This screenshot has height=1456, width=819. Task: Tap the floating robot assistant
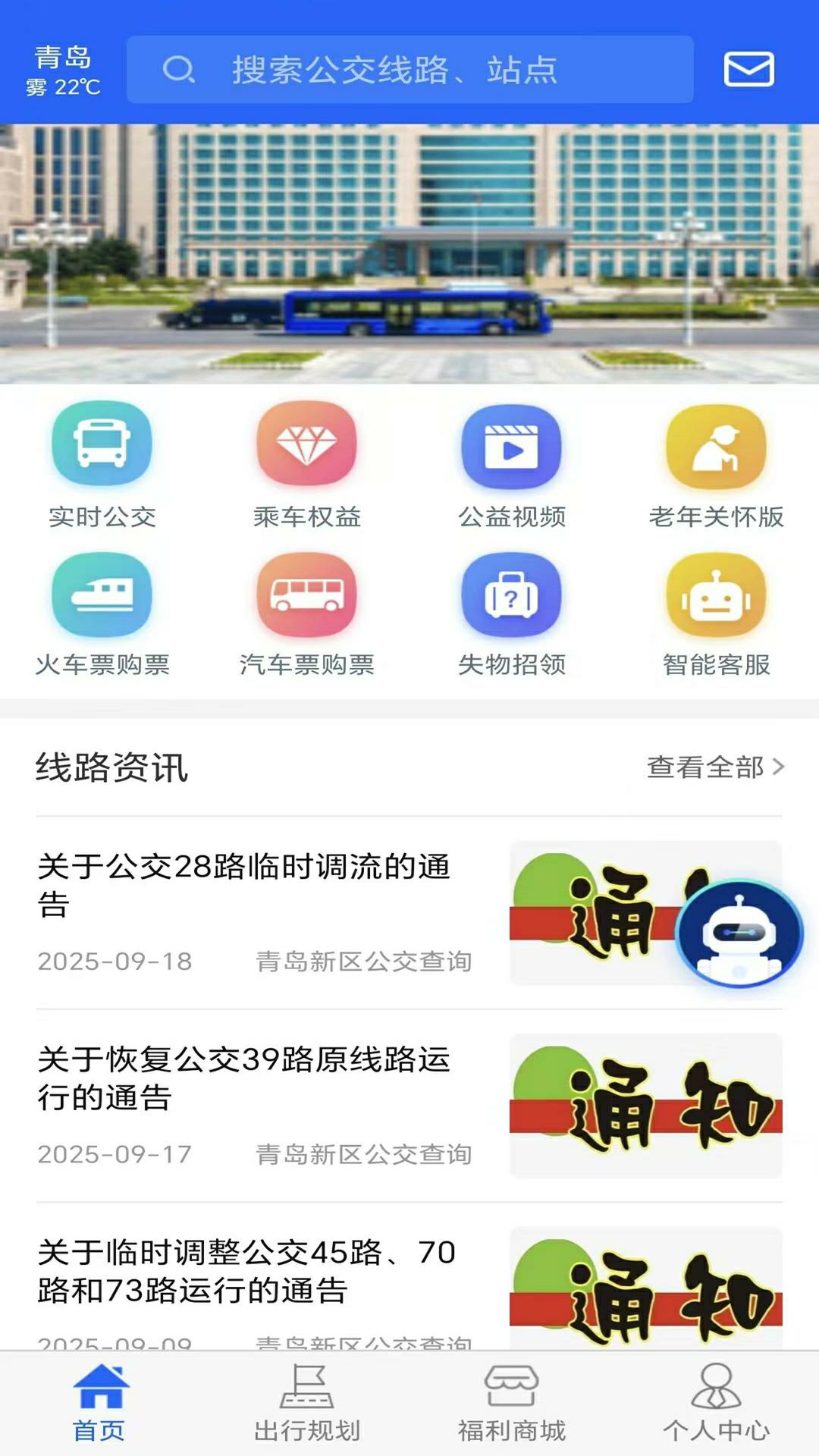739,934
